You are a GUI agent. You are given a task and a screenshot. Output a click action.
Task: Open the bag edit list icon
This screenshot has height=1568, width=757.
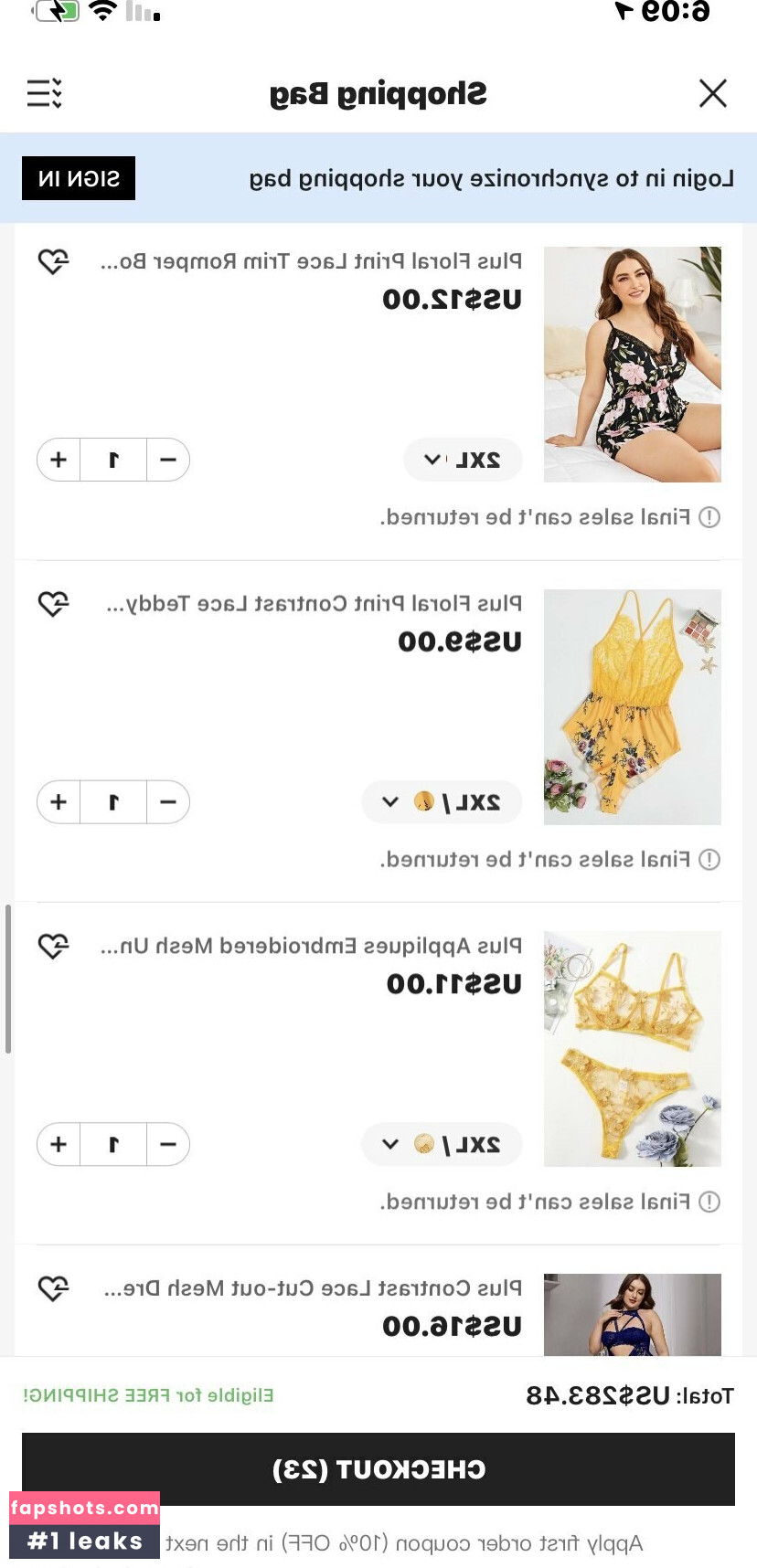44,93
